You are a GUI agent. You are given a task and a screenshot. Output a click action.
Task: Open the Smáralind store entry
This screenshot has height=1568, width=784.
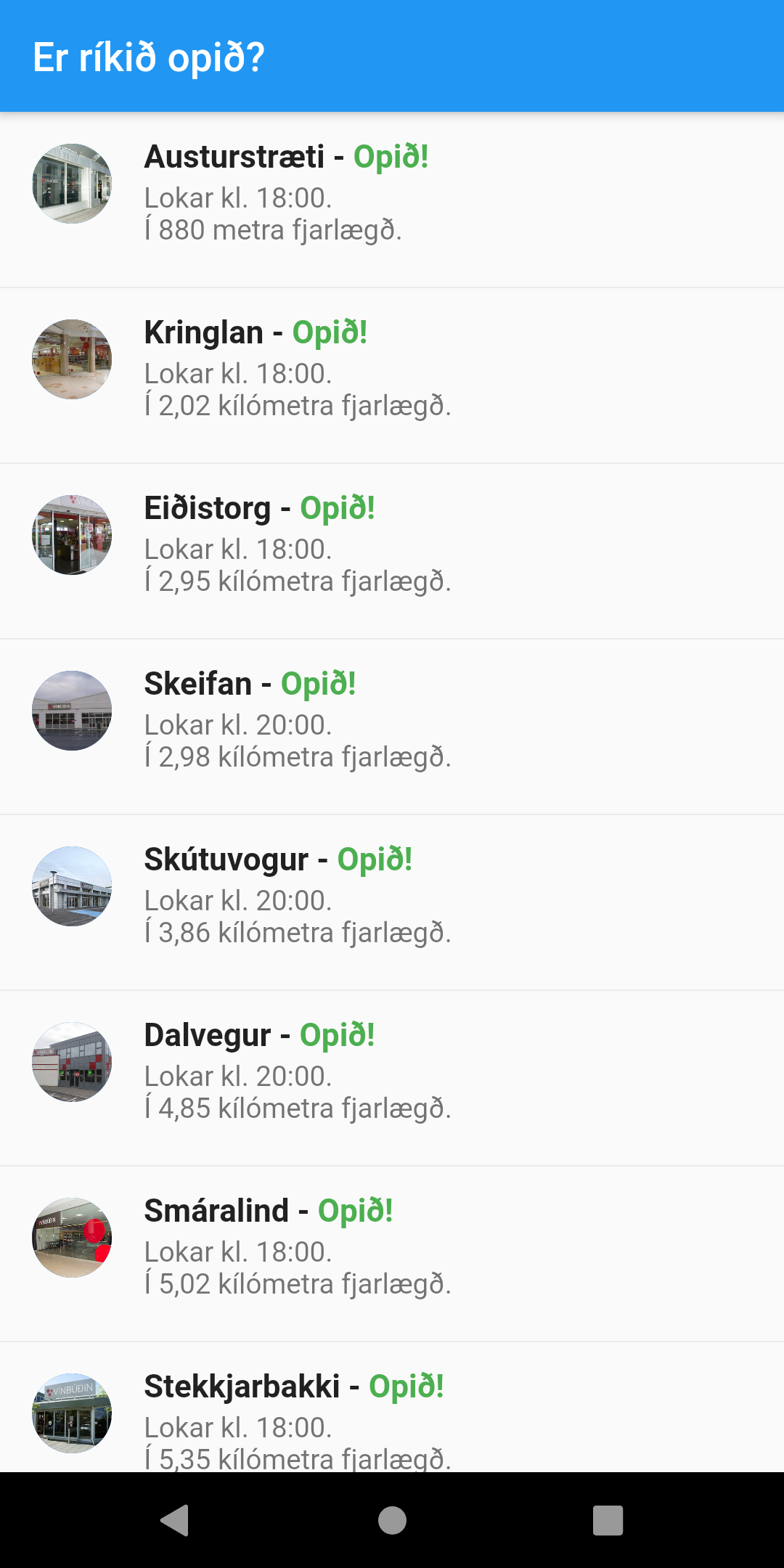pyautogui.click(x=392, y=1247)
